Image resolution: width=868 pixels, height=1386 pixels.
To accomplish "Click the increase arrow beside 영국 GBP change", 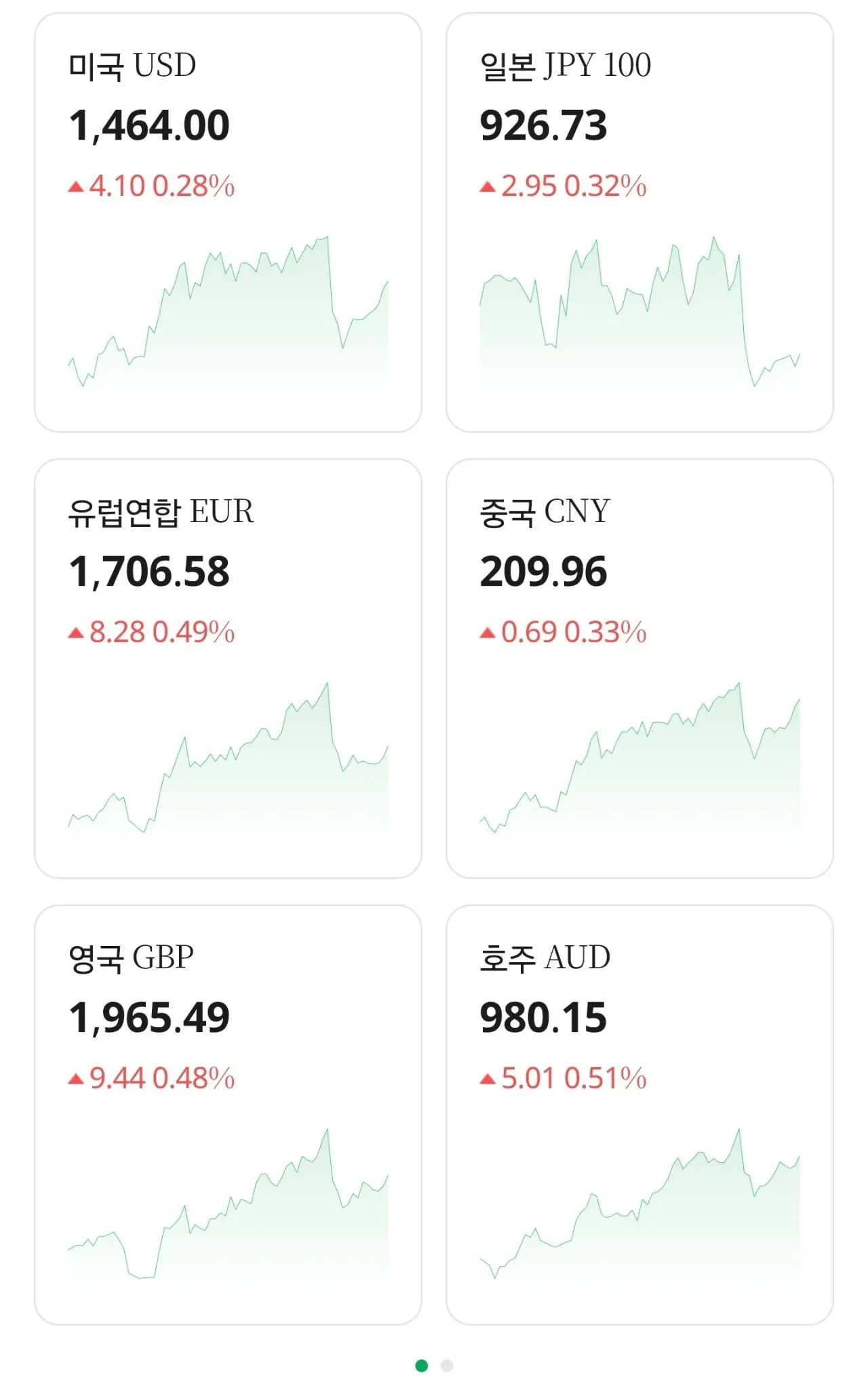I will coord(77,1078).
